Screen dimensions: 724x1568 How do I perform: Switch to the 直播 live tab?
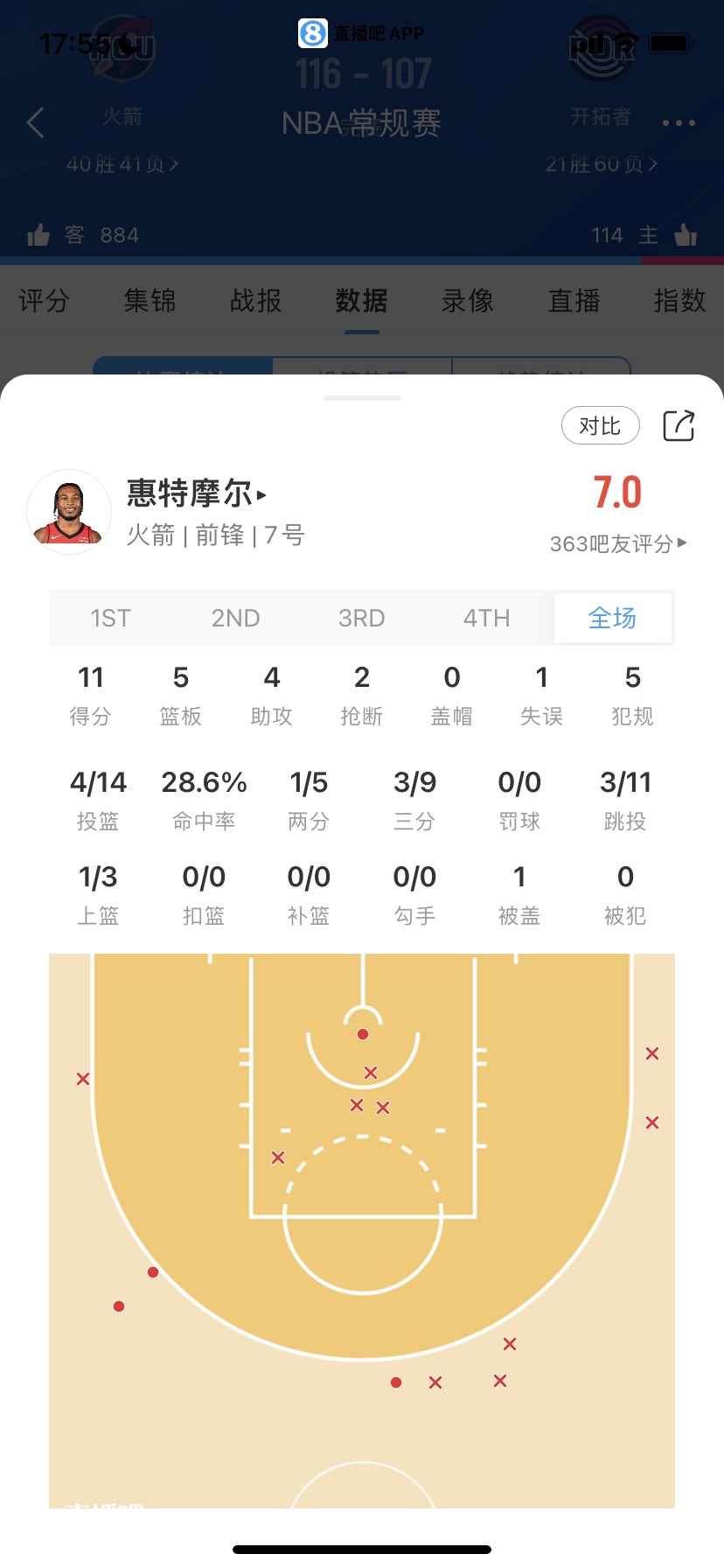point(574,301)
